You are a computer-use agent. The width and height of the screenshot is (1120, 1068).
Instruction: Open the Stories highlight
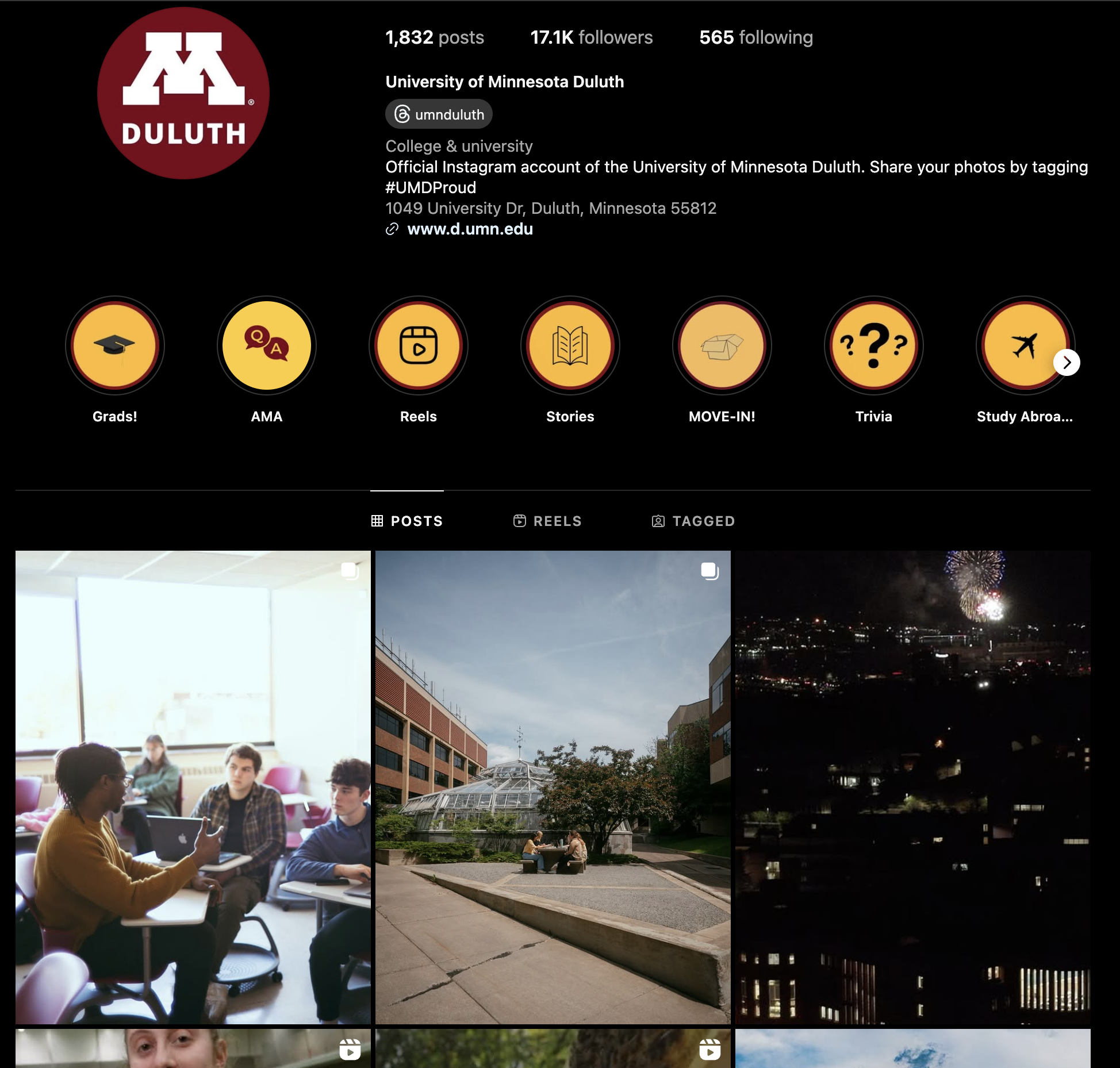pos(570,345)
